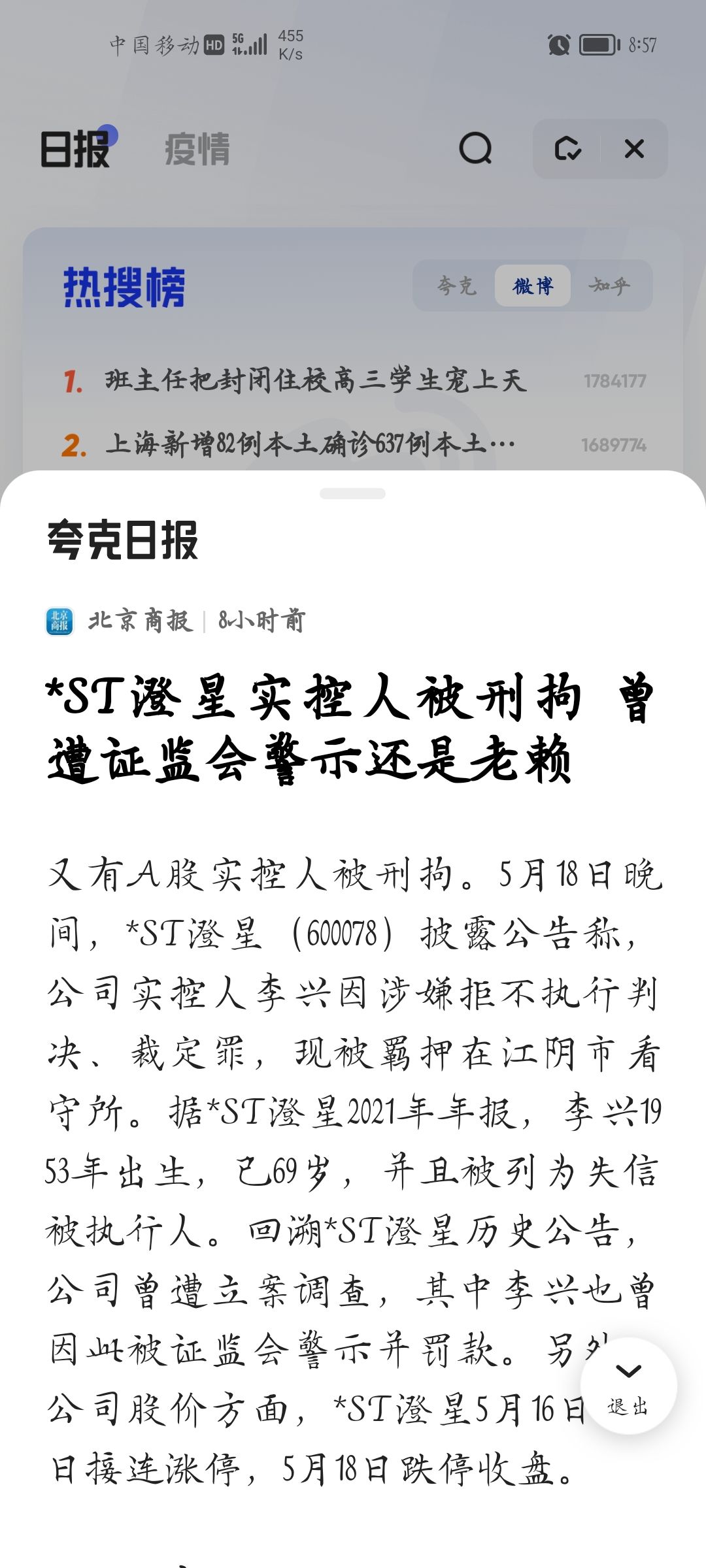Switch to the 疫情 tab

click(197, 149)
